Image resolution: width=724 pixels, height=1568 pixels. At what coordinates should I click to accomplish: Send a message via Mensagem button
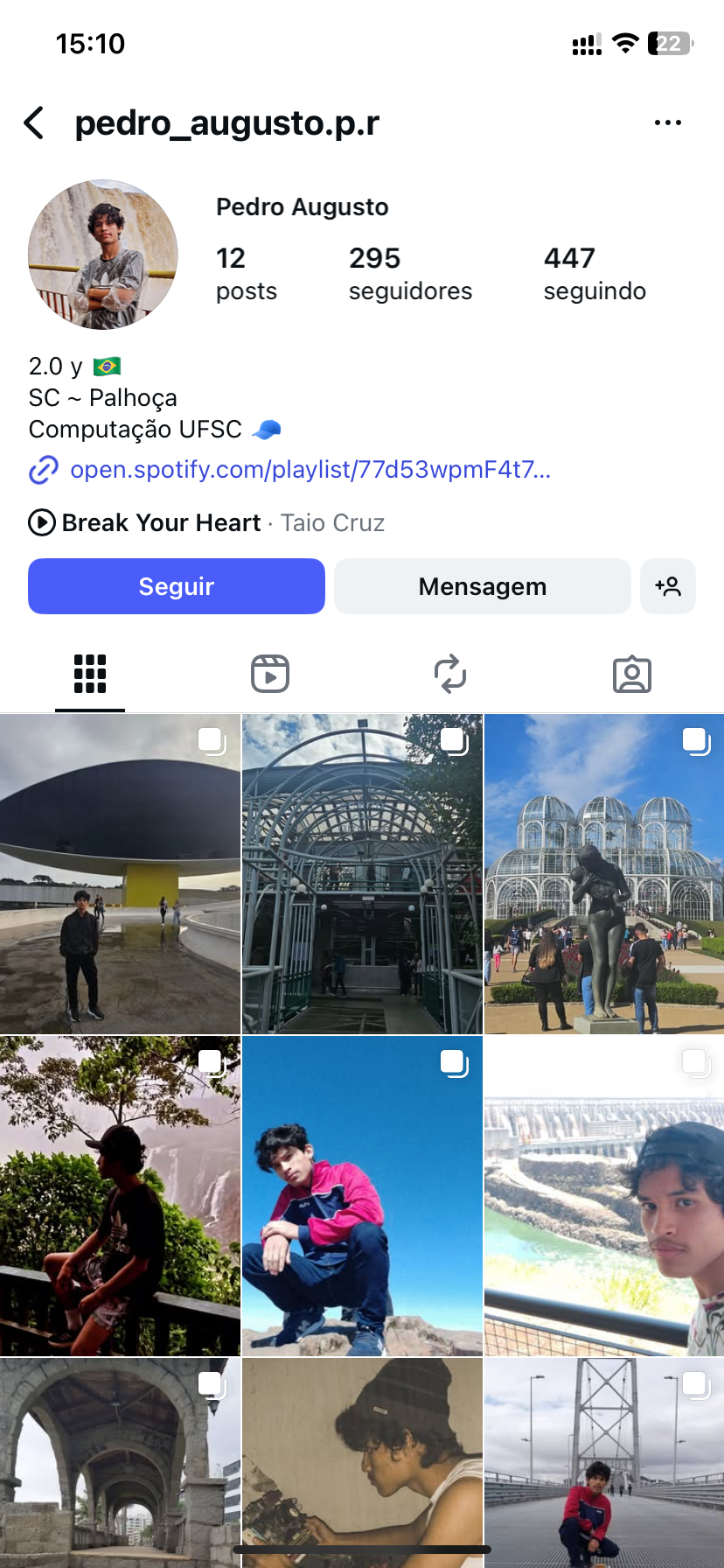(482, 586)
